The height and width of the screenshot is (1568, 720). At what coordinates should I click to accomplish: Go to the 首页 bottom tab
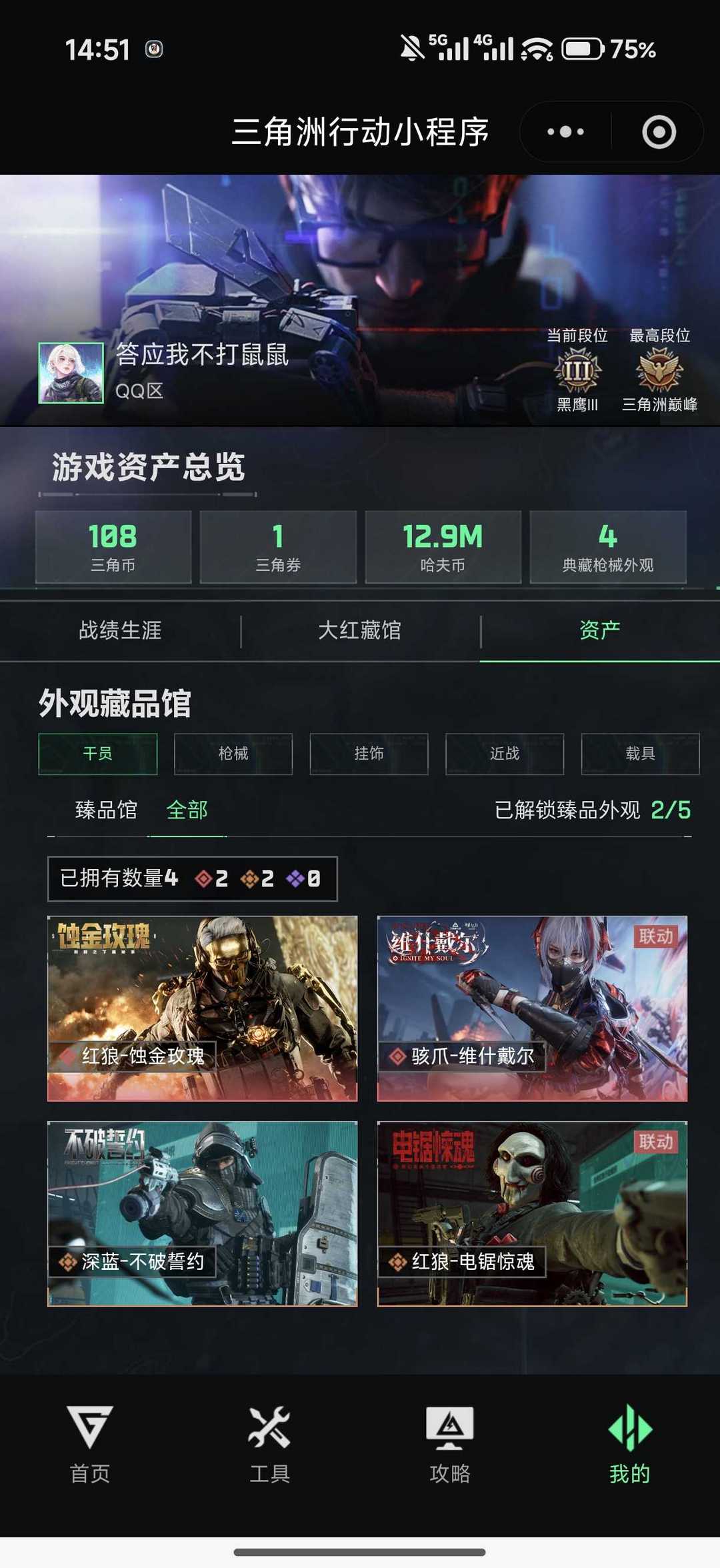coord(90,1445)
